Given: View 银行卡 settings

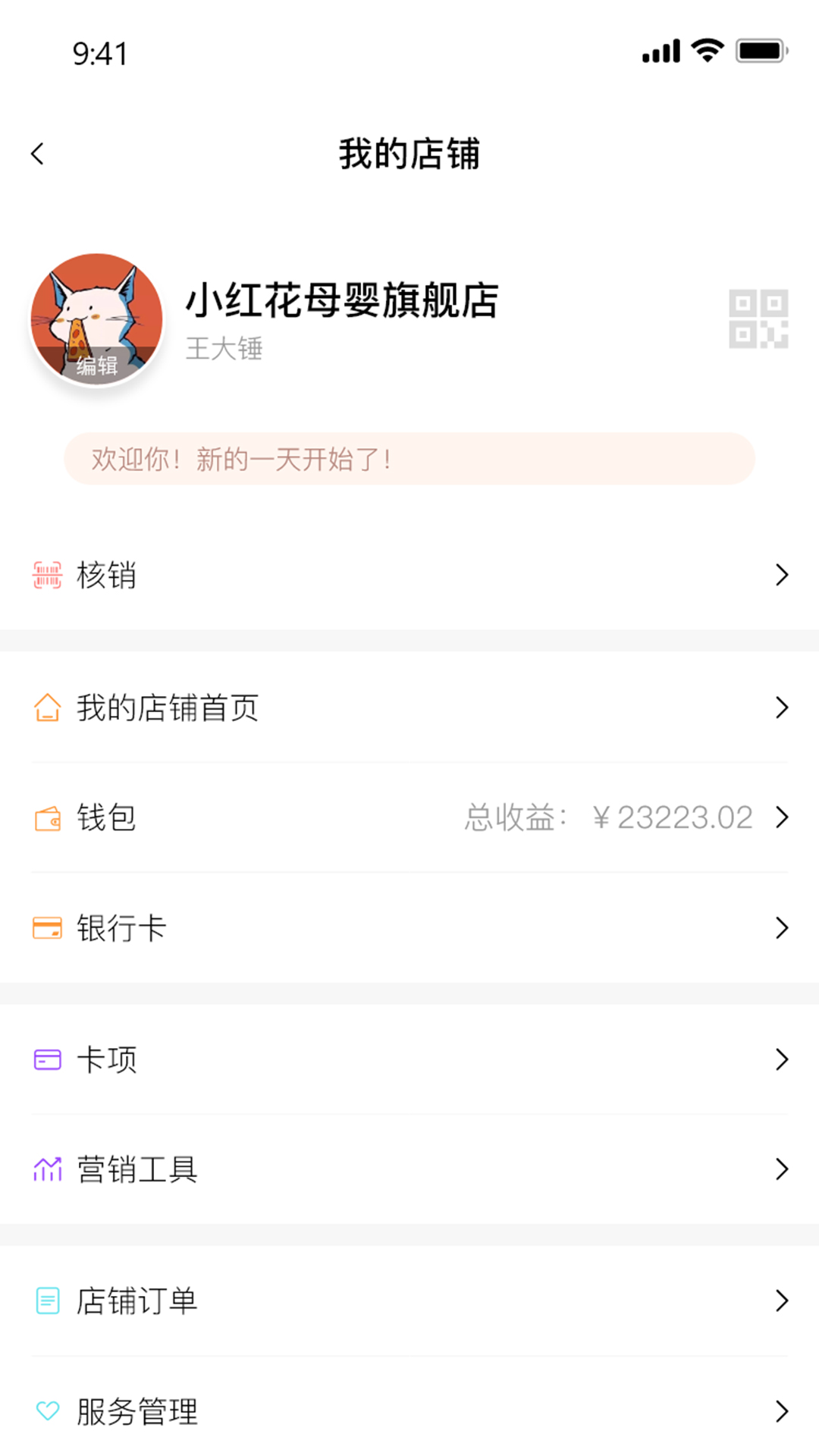Looking at the screenshot, I should (409, 927).
